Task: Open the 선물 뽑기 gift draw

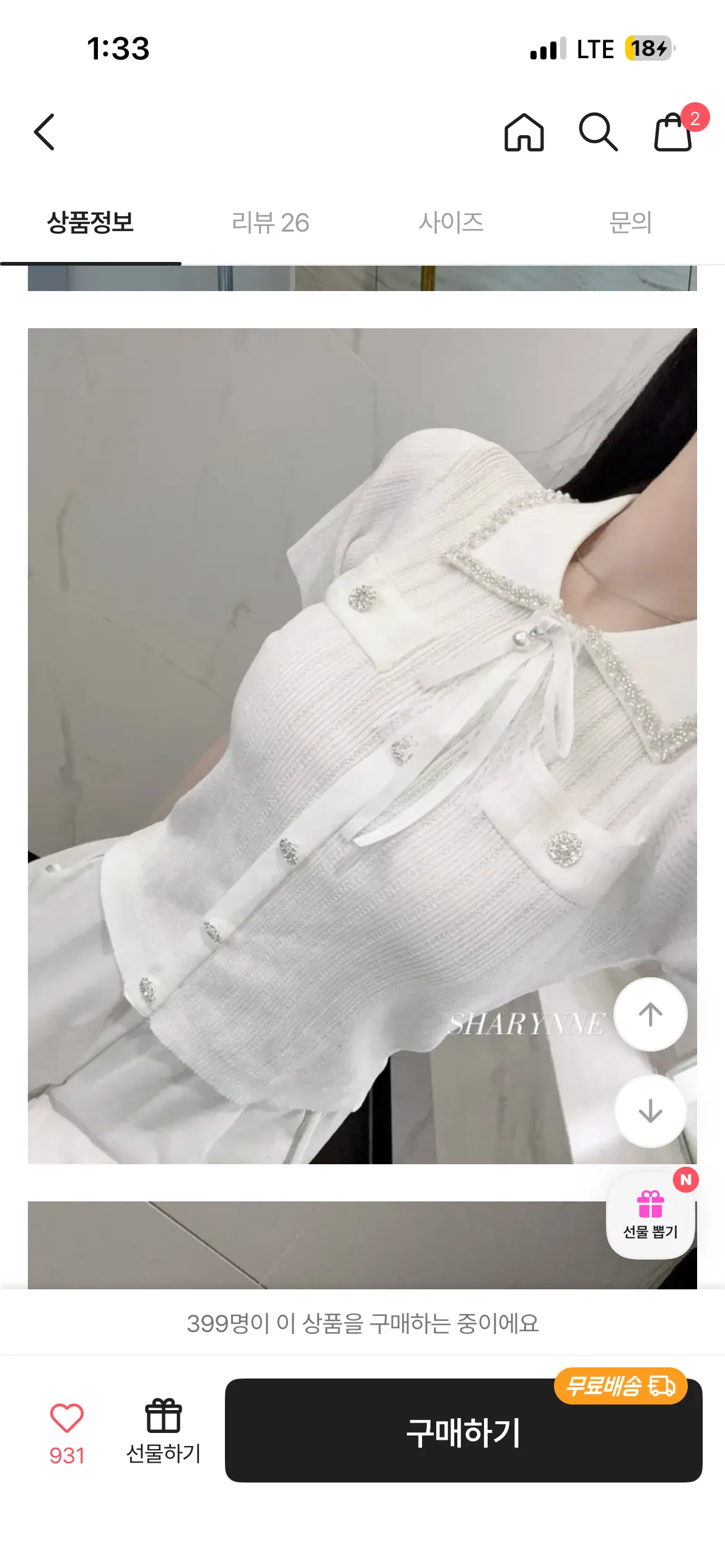Action: coord(651,1216)
